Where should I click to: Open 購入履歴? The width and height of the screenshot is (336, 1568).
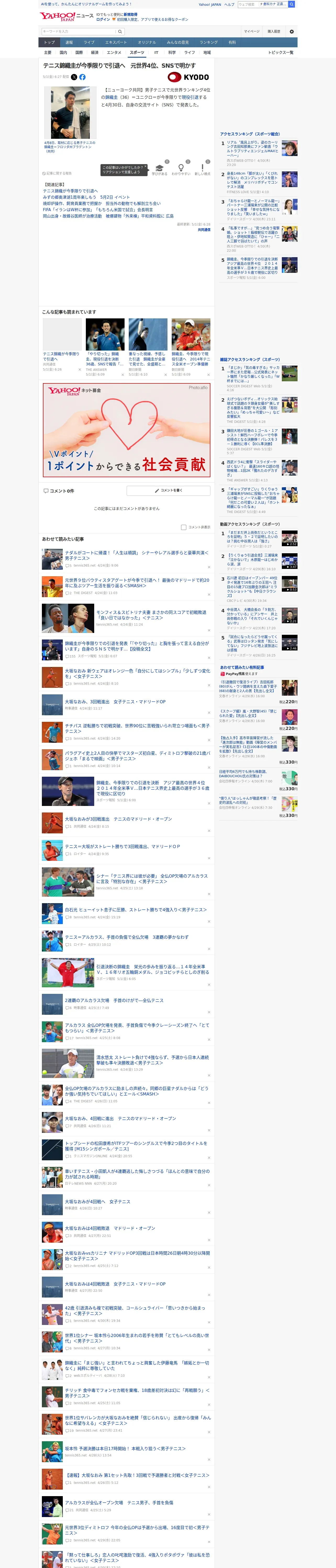tap(274, 32)
